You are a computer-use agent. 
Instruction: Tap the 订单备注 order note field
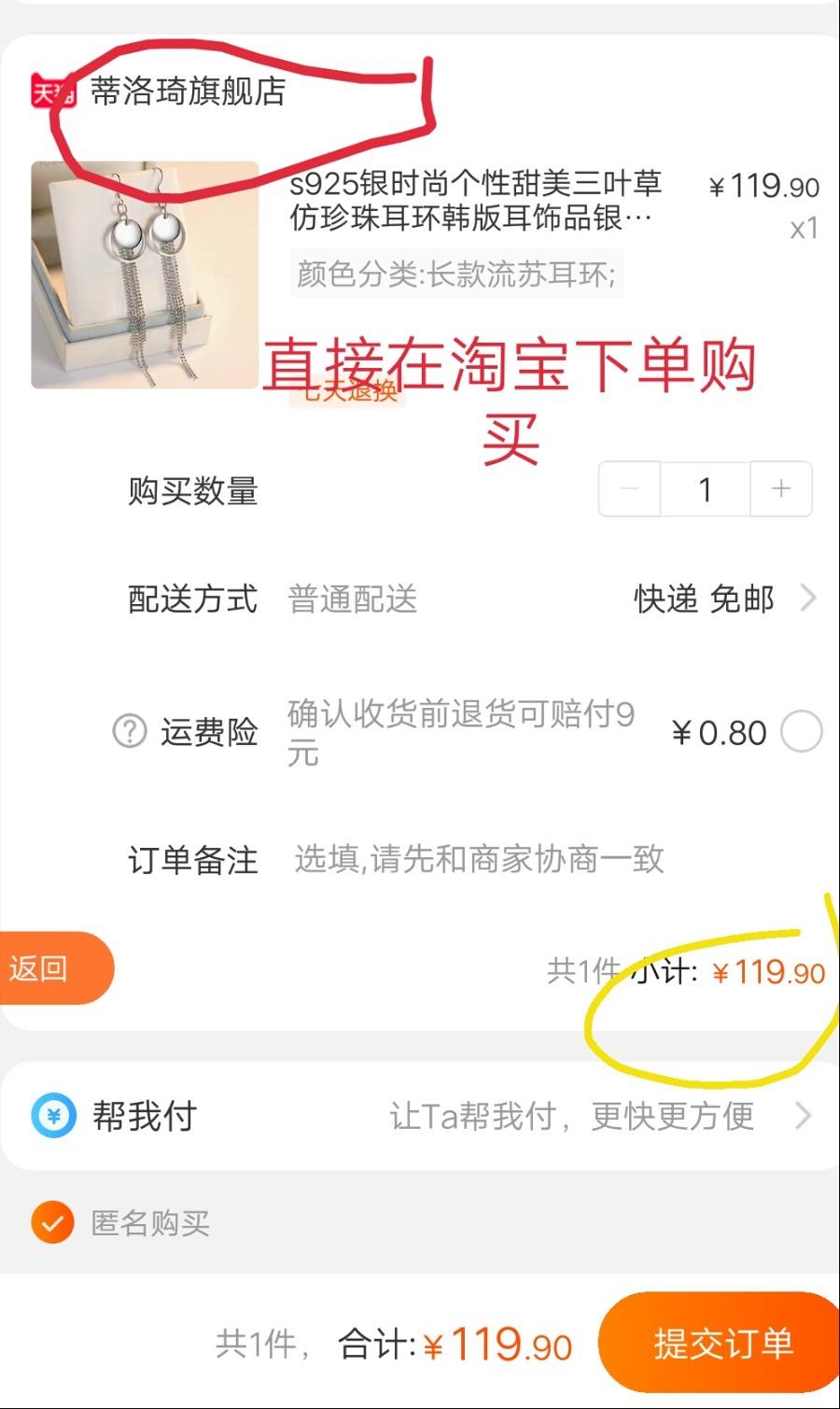pos(479,859)
